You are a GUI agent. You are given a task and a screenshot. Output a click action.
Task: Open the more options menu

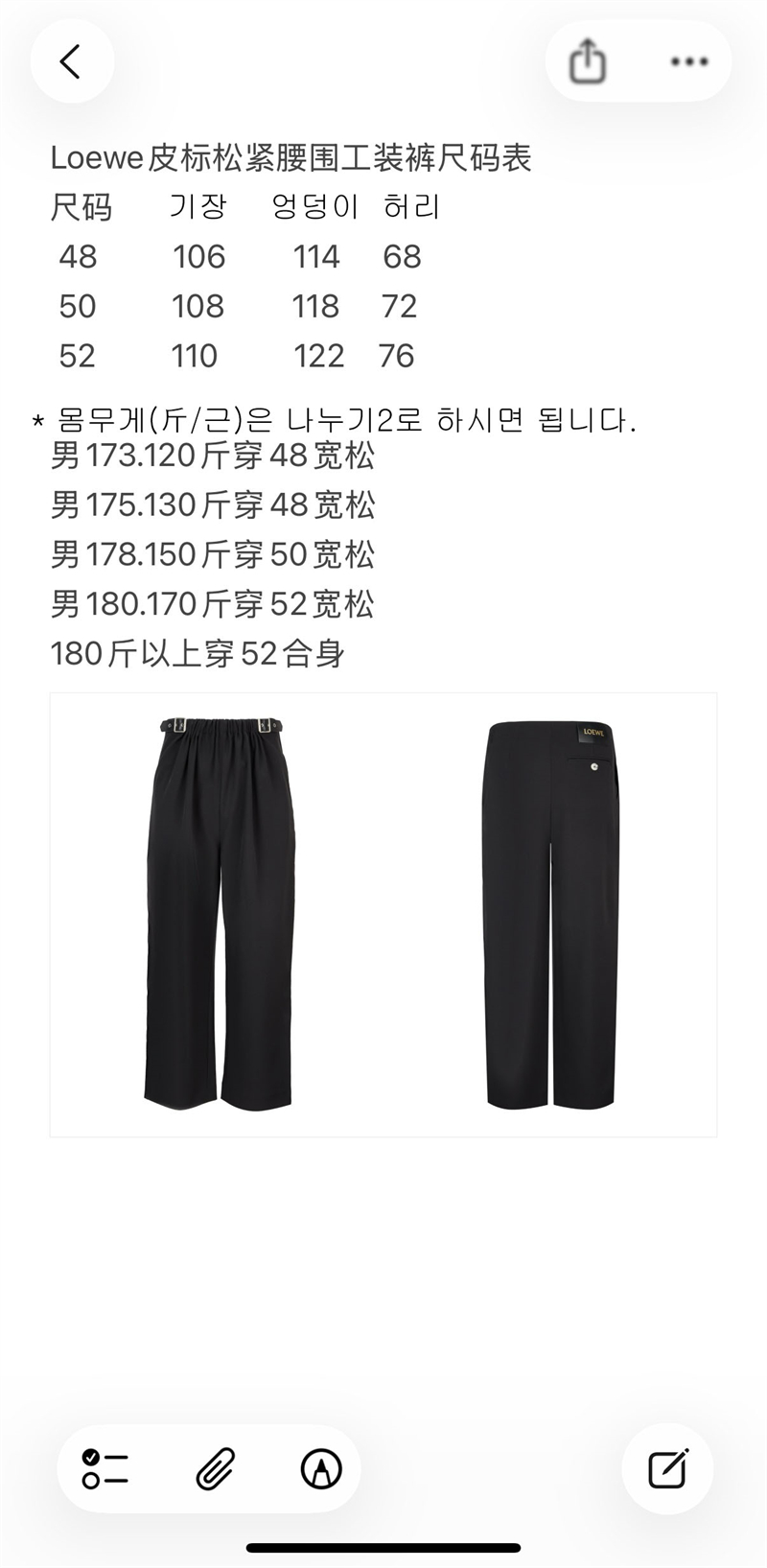(688, 61)
